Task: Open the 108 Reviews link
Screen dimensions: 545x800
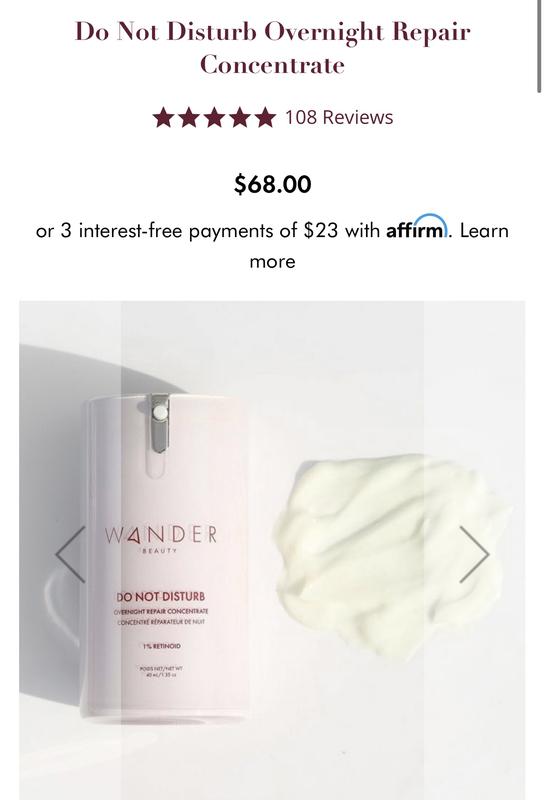Action: coord(339,117)
